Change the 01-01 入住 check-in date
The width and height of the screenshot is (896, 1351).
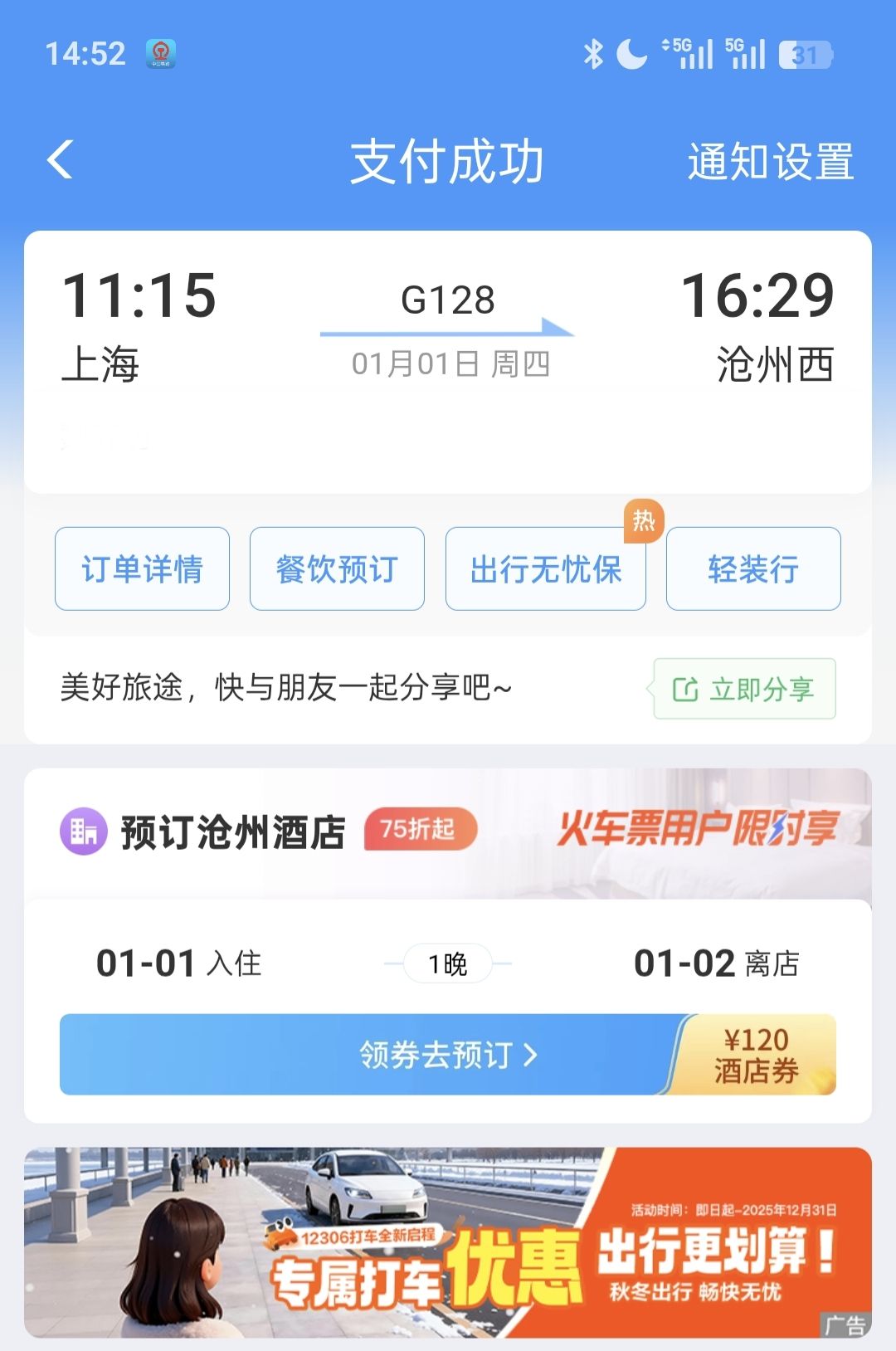pos(178,963)
